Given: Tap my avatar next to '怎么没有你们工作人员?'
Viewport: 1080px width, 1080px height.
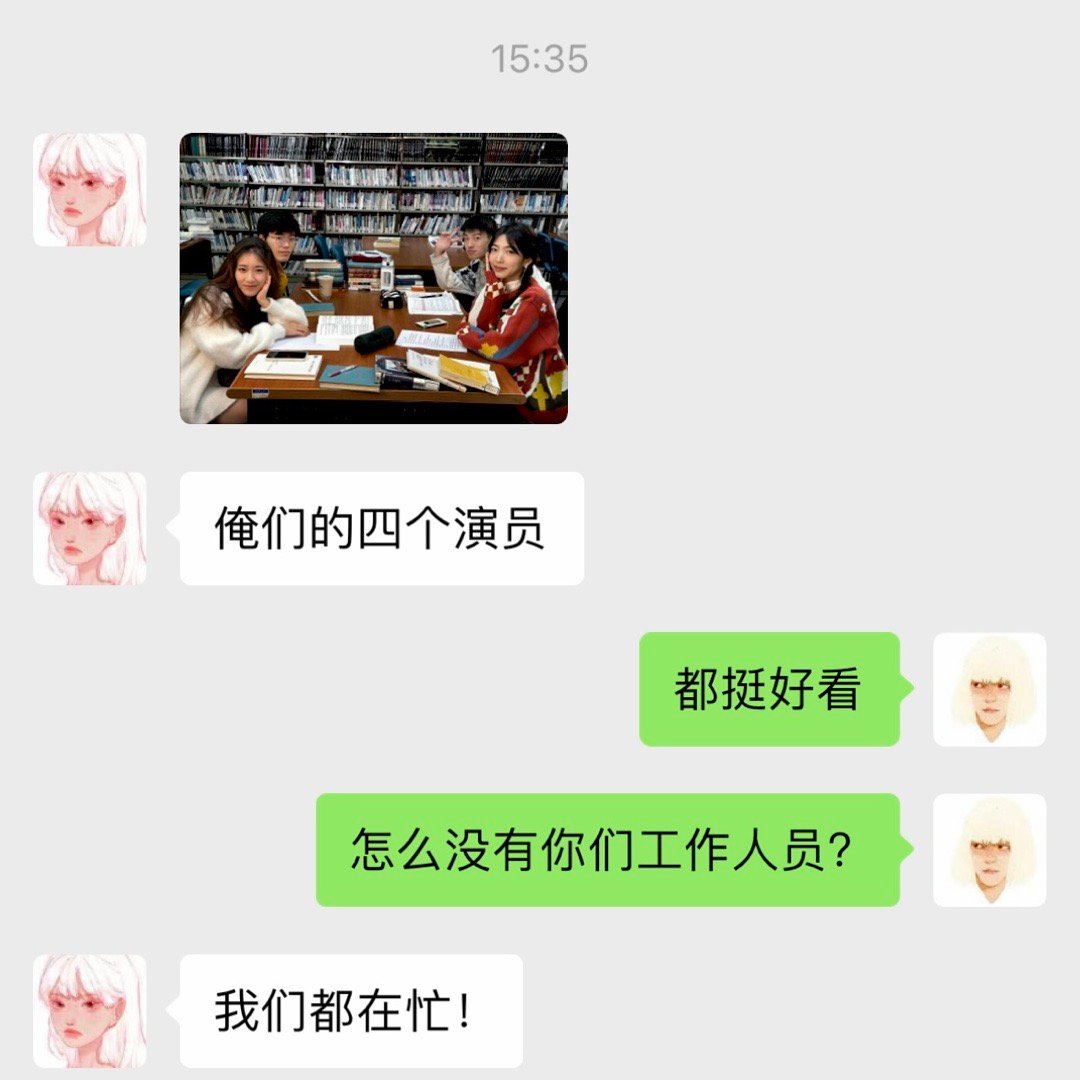Looking at the screenshot, I should click(989, 850).
